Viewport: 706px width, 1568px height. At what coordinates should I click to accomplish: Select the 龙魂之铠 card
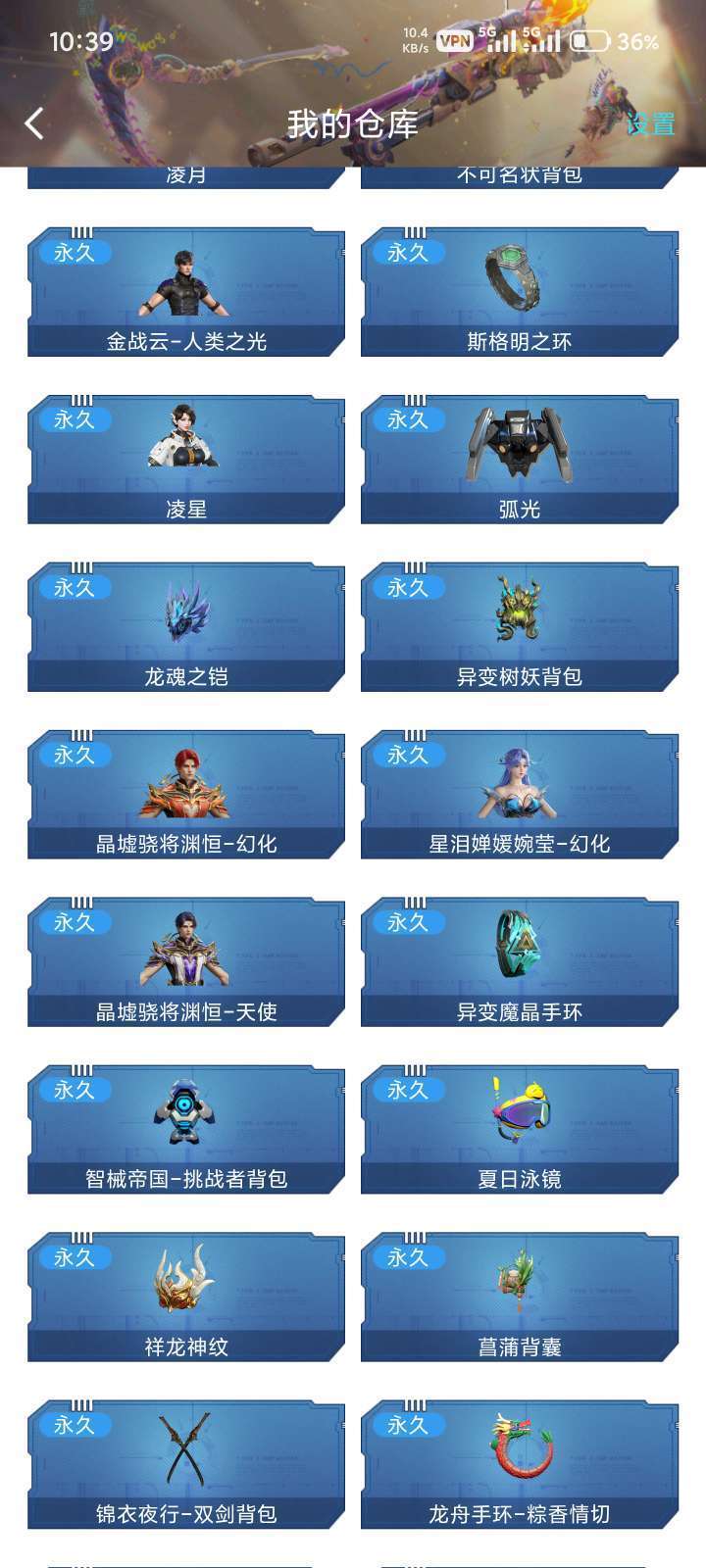(186, 627)
